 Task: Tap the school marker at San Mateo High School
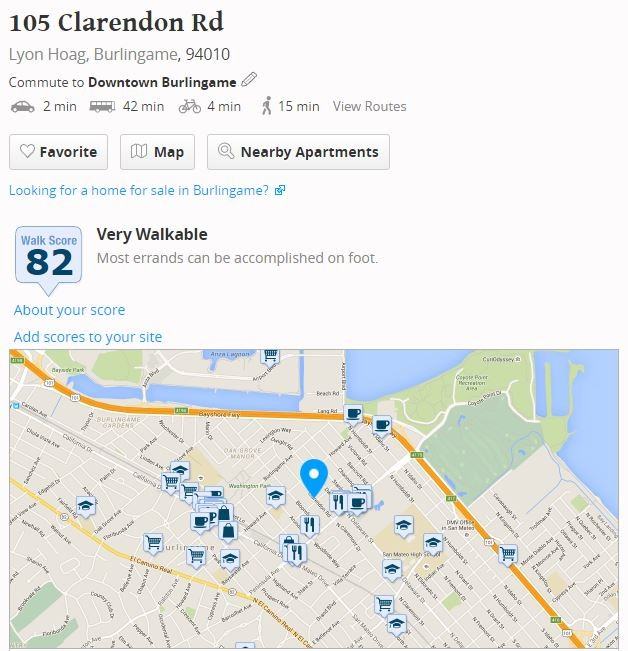click(x=403, y=526)
